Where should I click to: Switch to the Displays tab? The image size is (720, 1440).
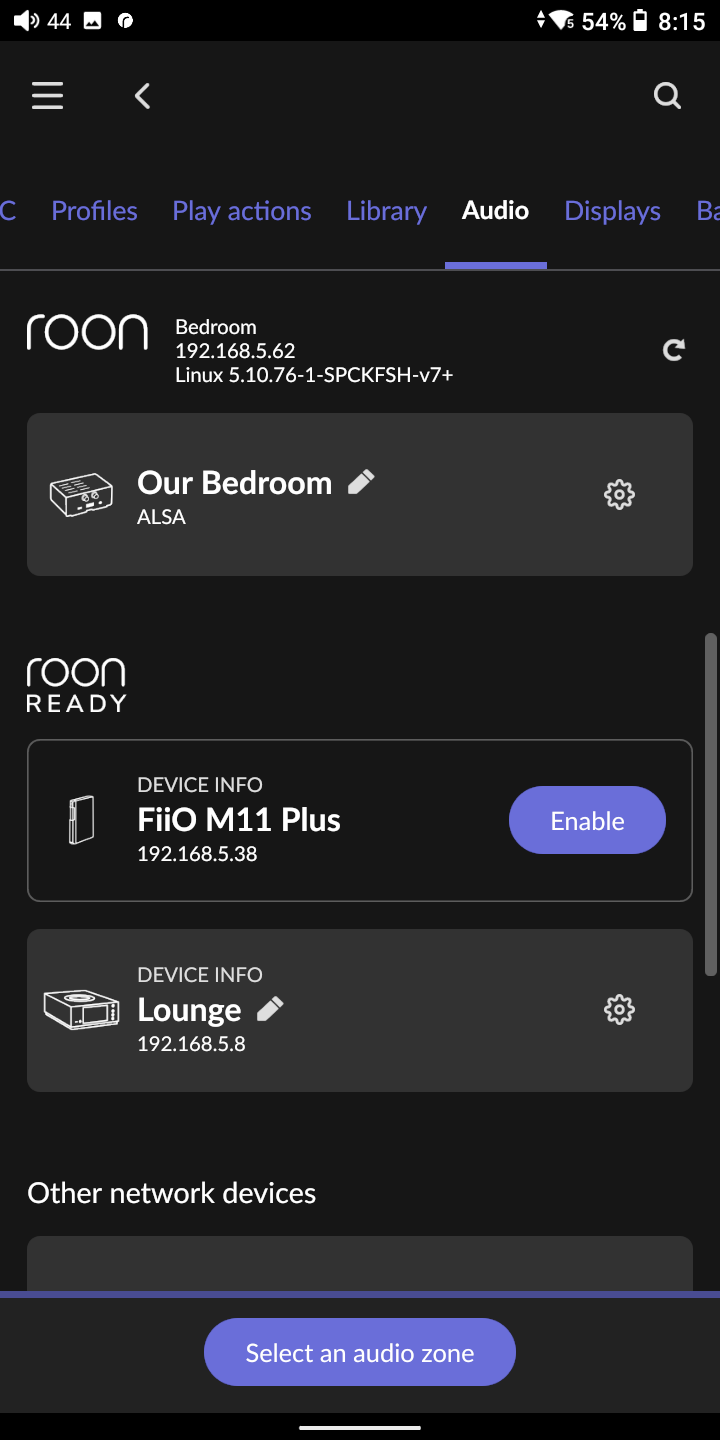coord(612,210)
